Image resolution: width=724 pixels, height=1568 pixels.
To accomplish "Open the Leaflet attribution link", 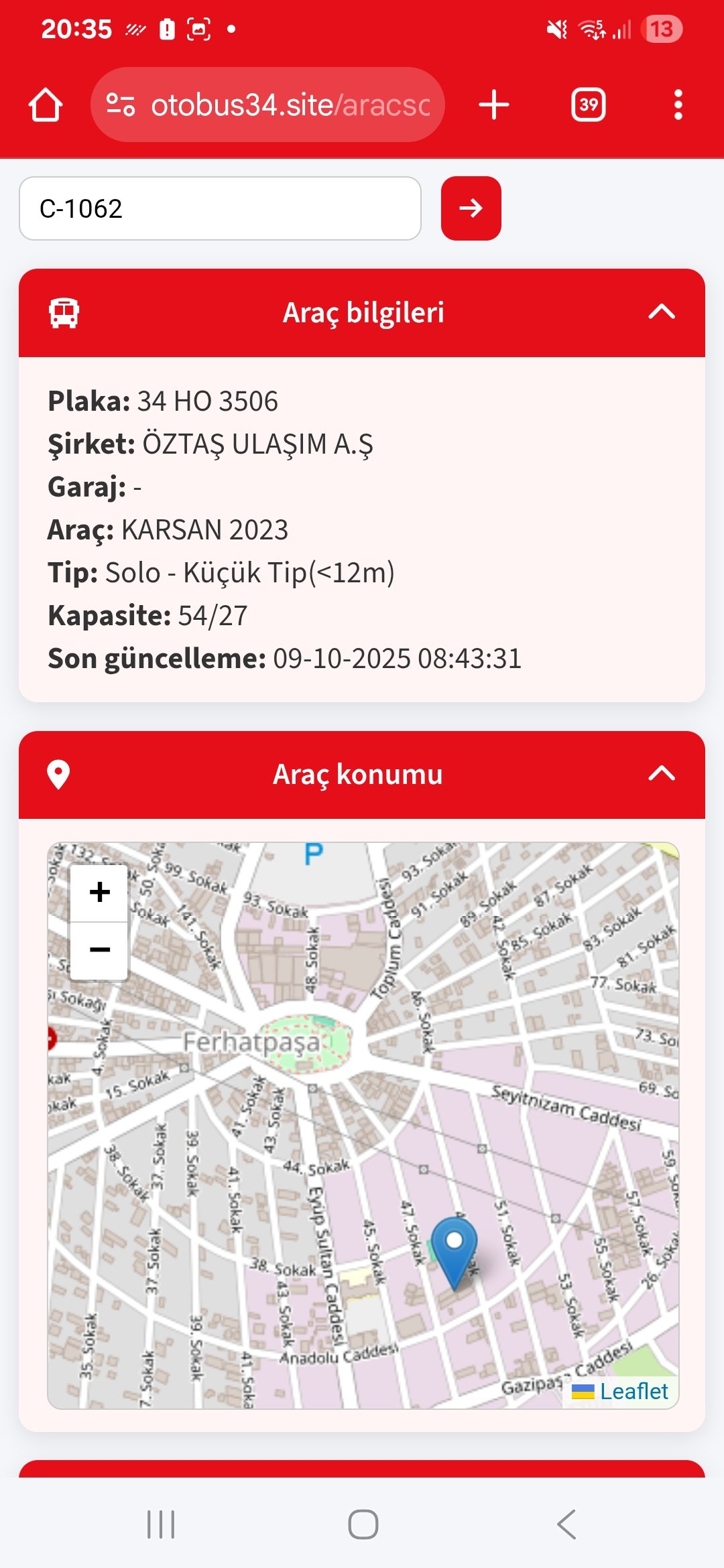I will 633,1392.
